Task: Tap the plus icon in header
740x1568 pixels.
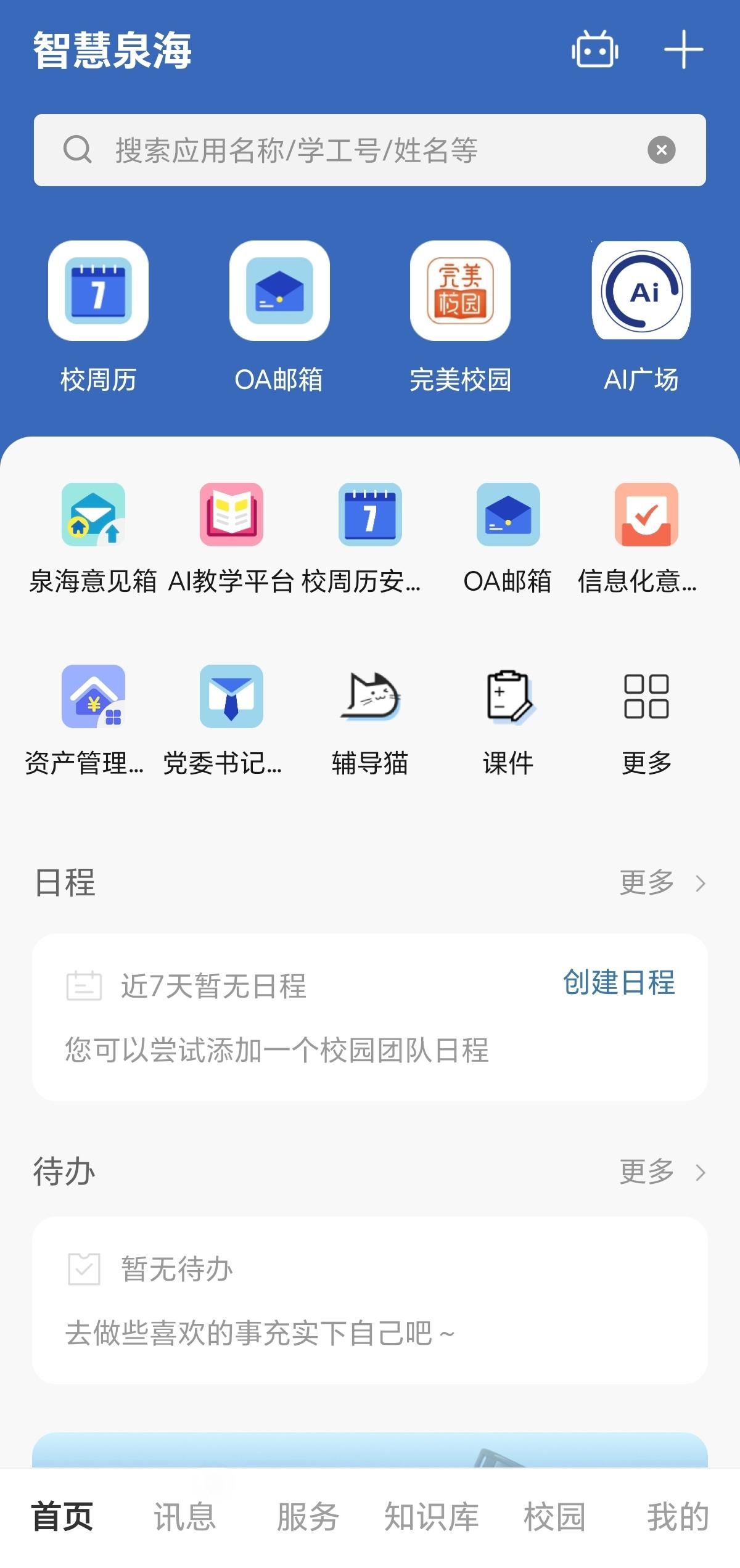Action: pos(683,50)
